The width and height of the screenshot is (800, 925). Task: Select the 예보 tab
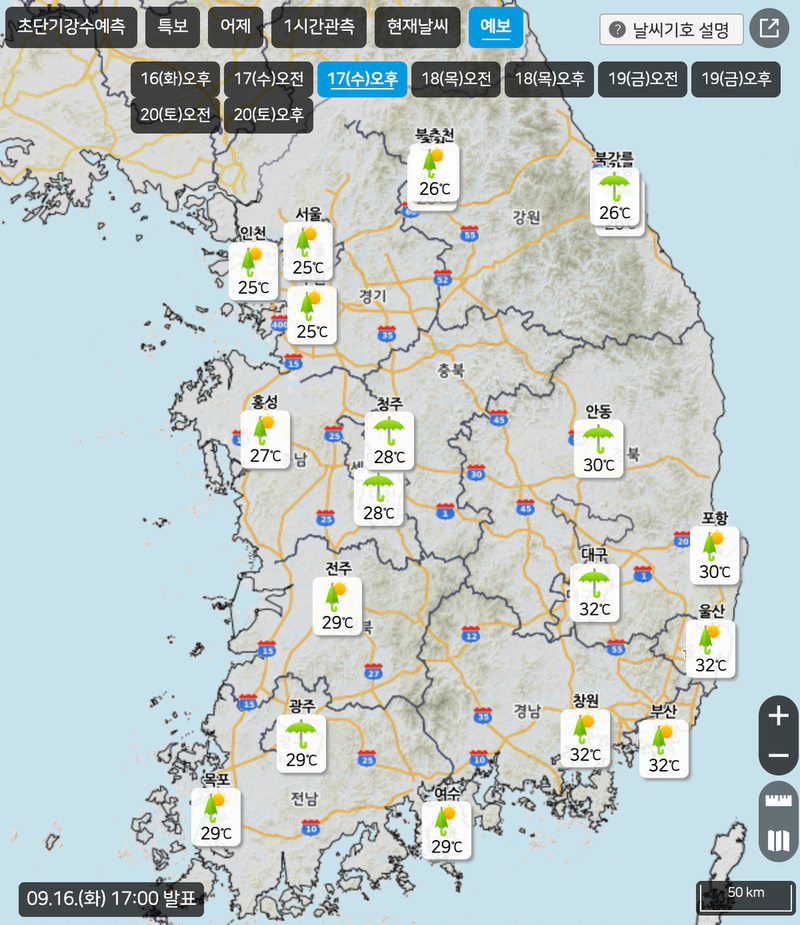click(x=495, y=27)
